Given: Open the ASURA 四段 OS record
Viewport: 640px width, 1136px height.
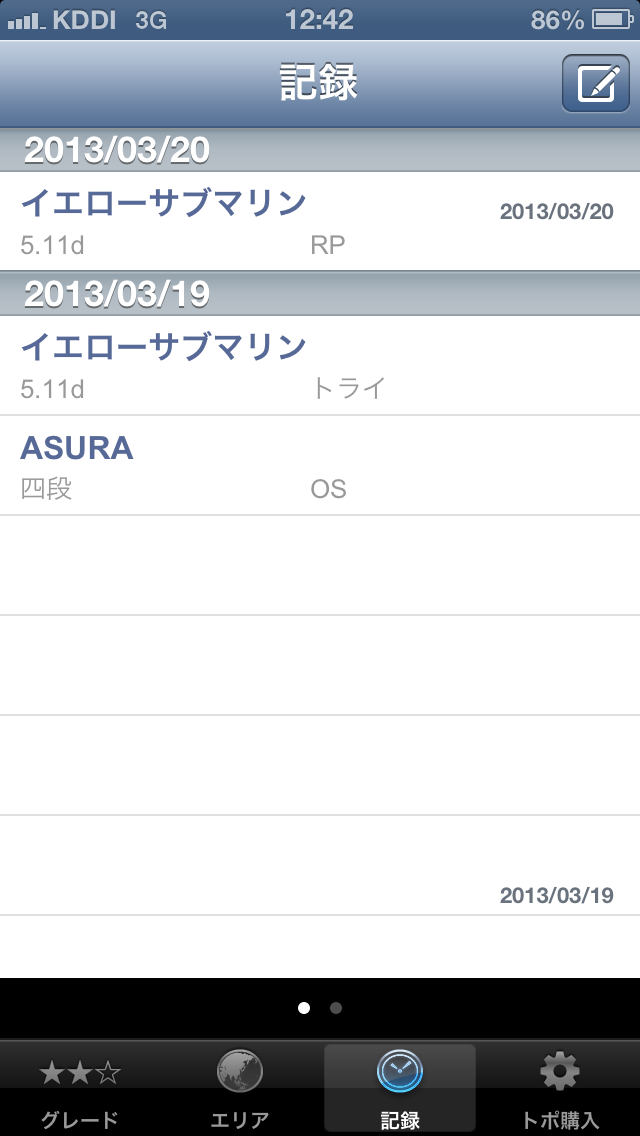Looking at the screenshot, I should click(x=320, y=466).
